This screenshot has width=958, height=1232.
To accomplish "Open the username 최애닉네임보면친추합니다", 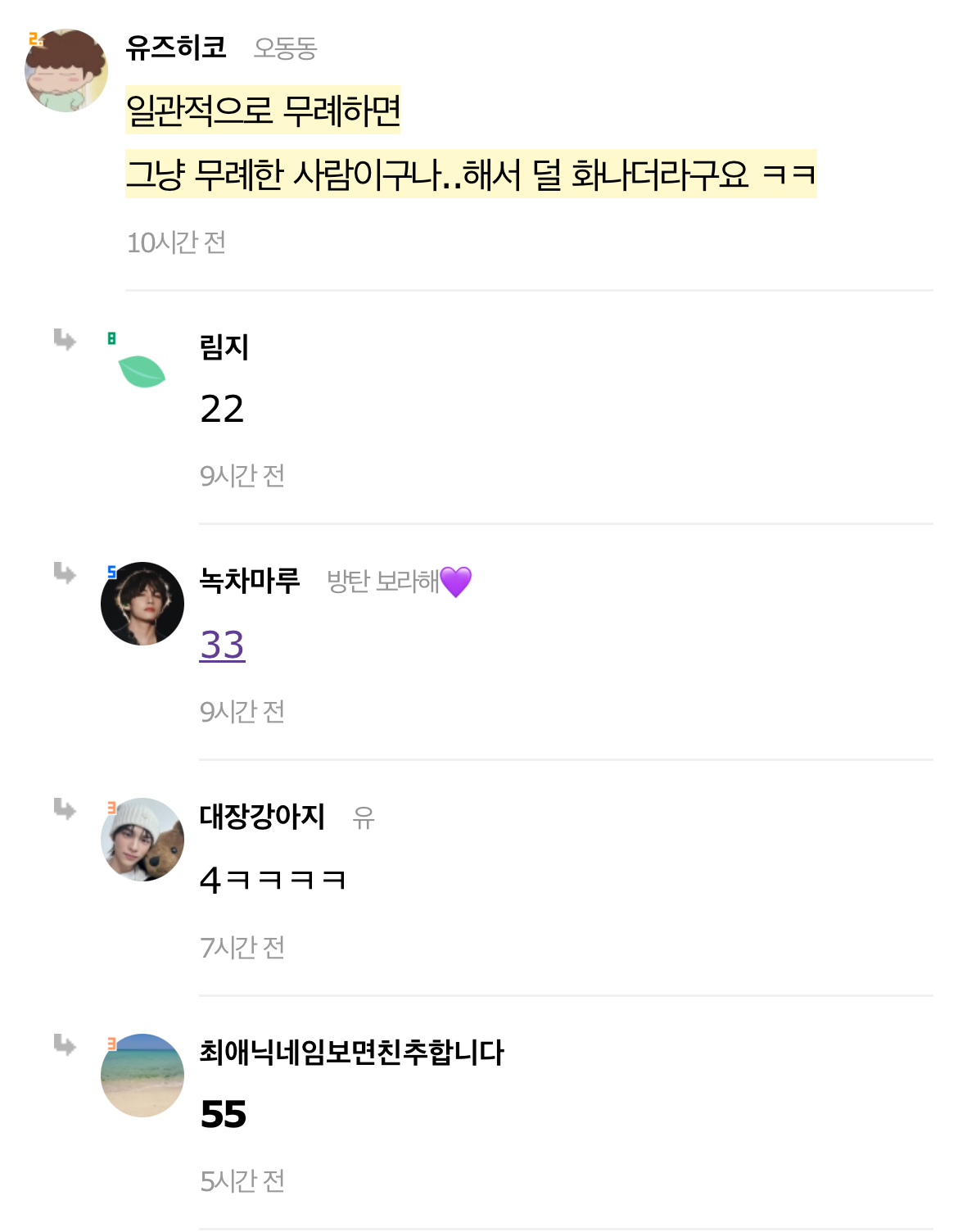I will [351, 1053].
